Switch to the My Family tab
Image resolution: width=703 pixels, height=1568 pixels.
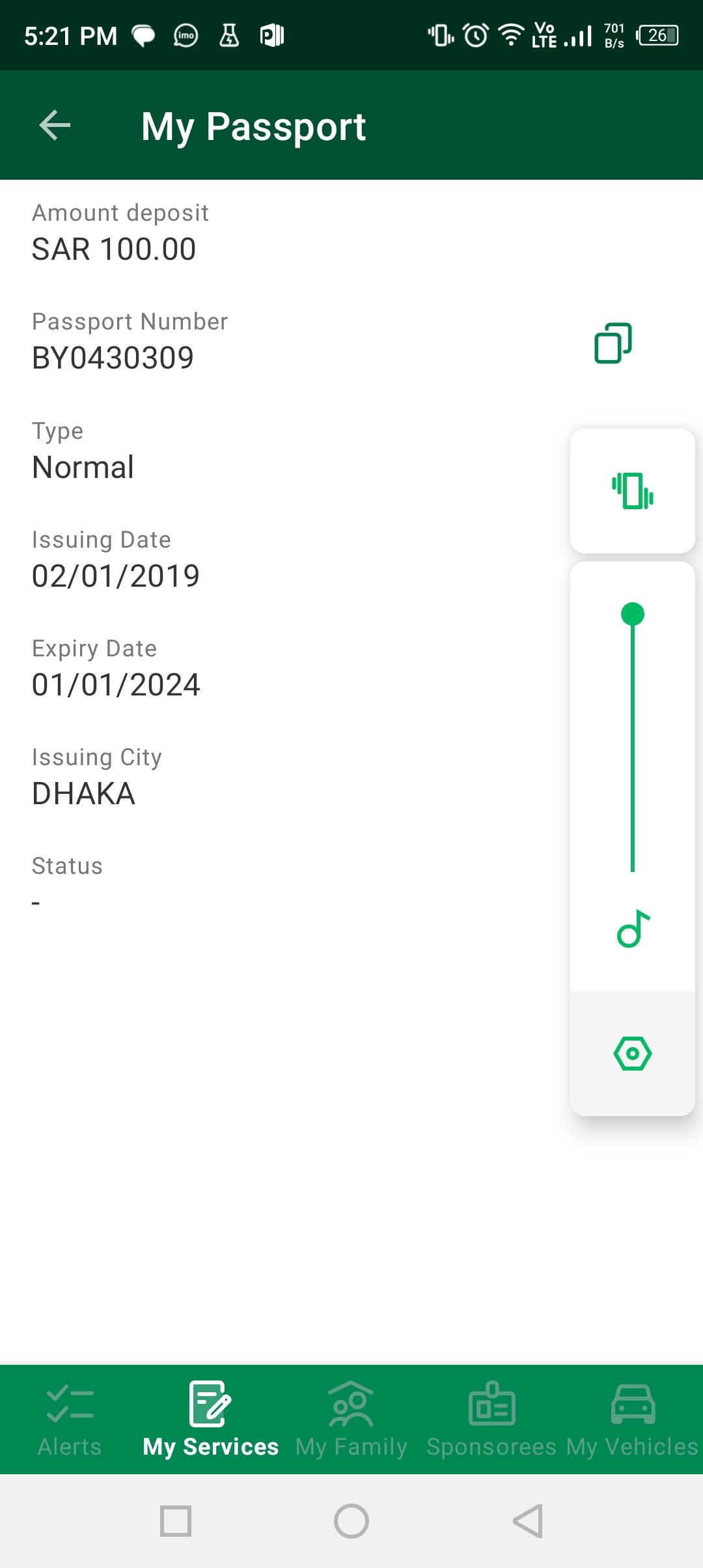351,1420
